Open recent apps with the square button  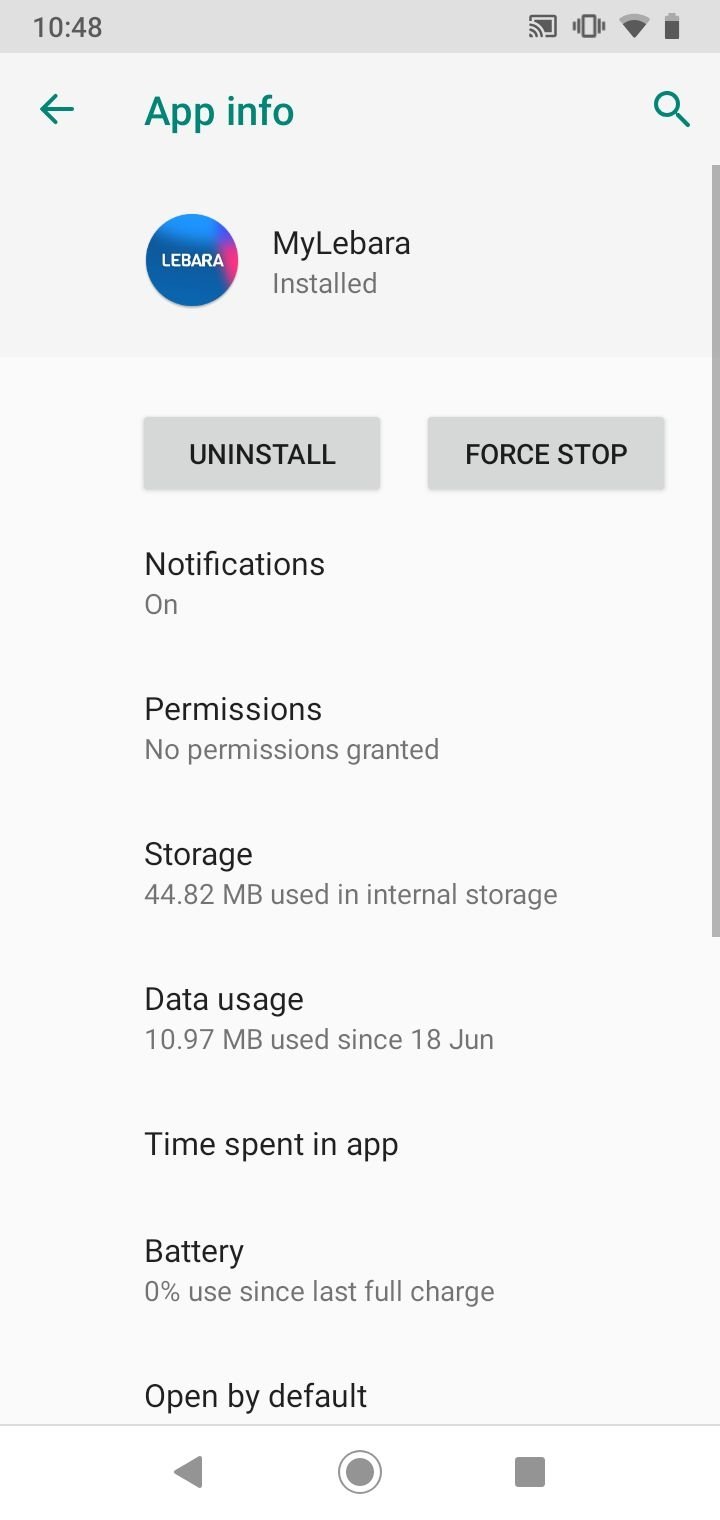tap(529, 1472)
